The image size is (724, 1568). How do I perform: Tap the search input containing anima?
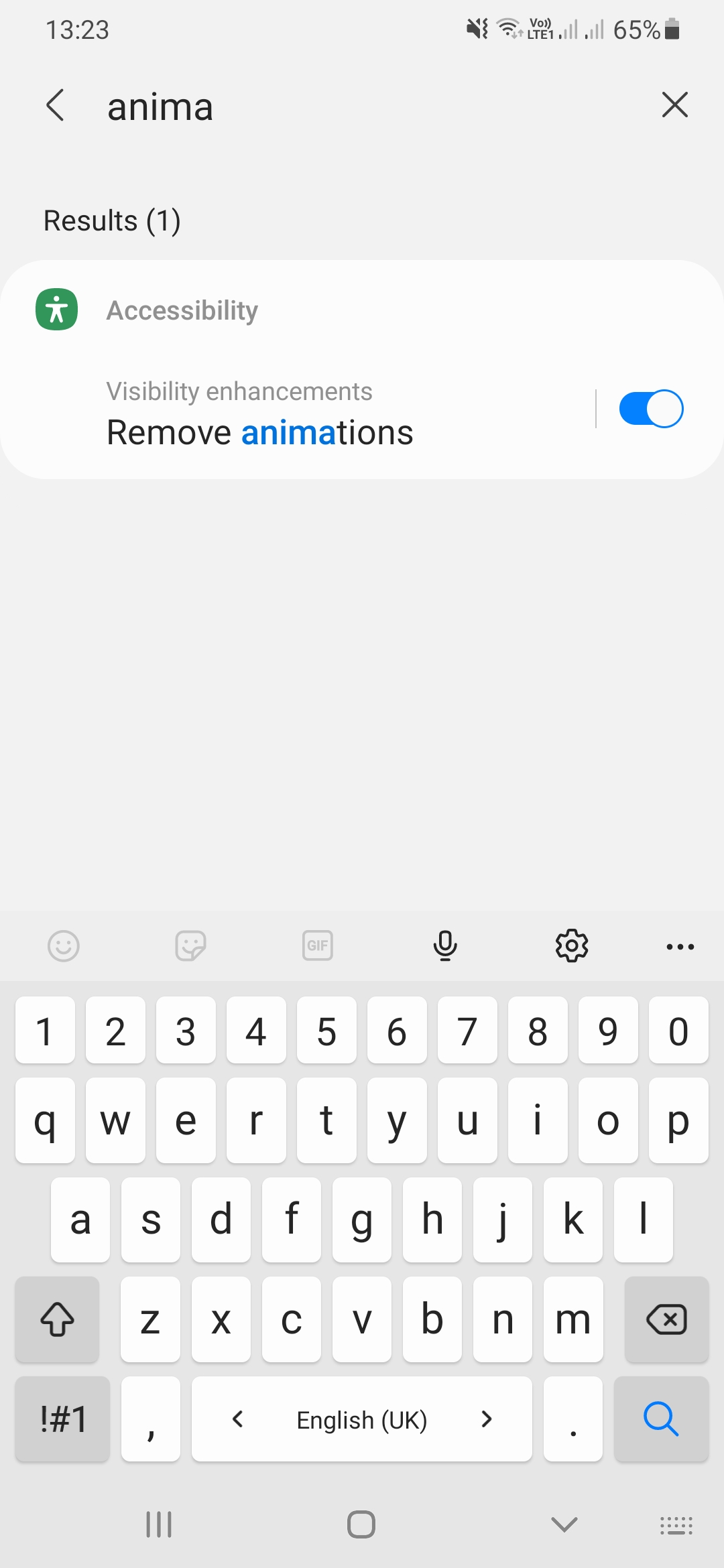[x=268, y=105]
